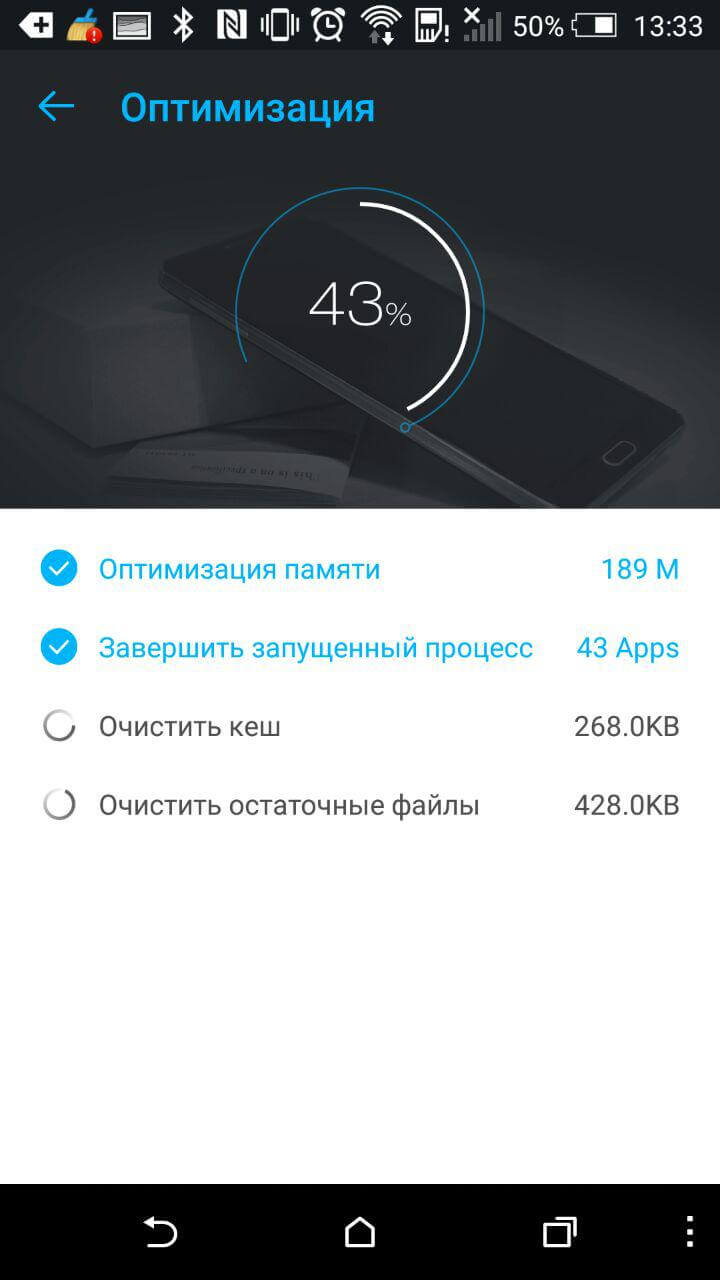This screenshot has height=1280, width=720.
Task: Tap the Очистить кеш spinner circle
Action: 58,726
